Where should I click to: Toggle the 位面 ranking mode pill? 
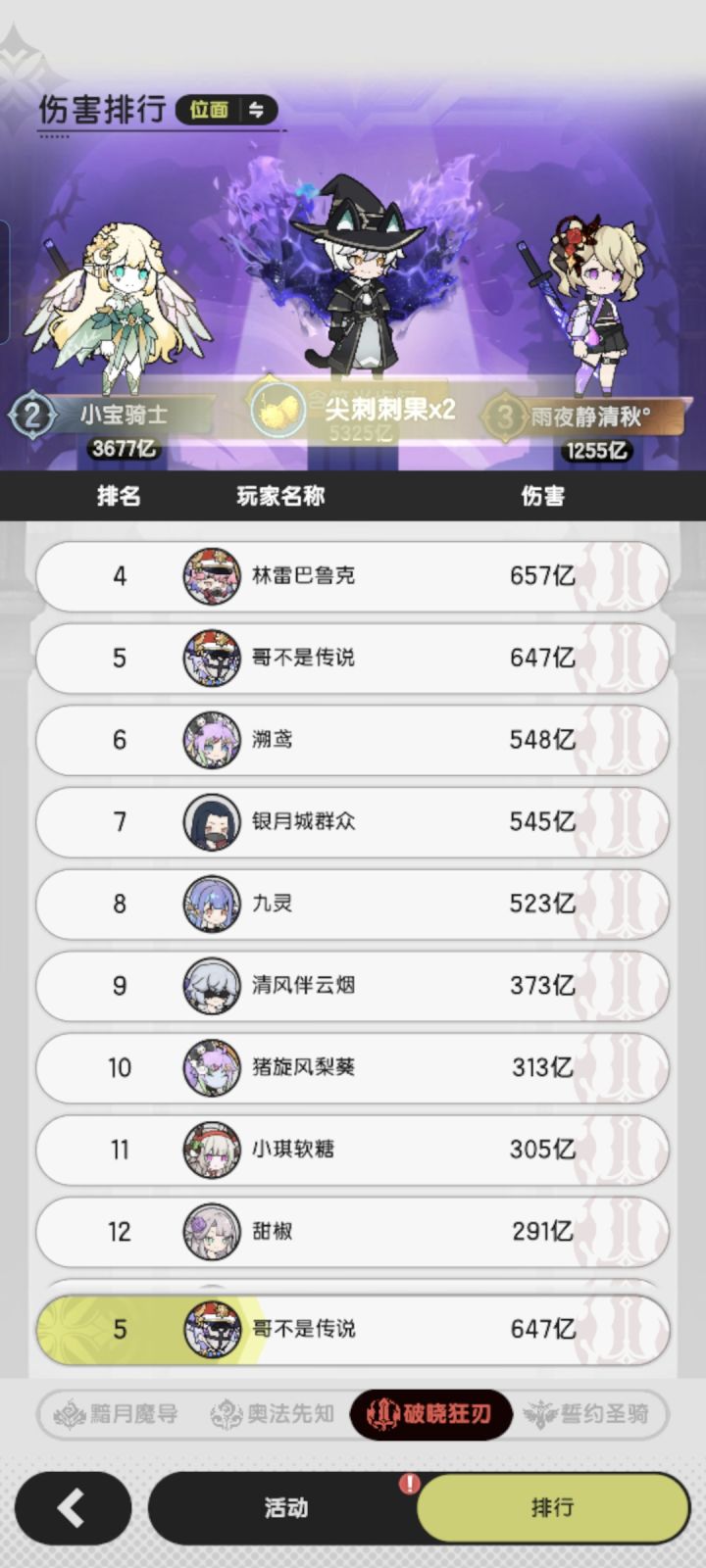pyautogui.click(x=209, y=110)
